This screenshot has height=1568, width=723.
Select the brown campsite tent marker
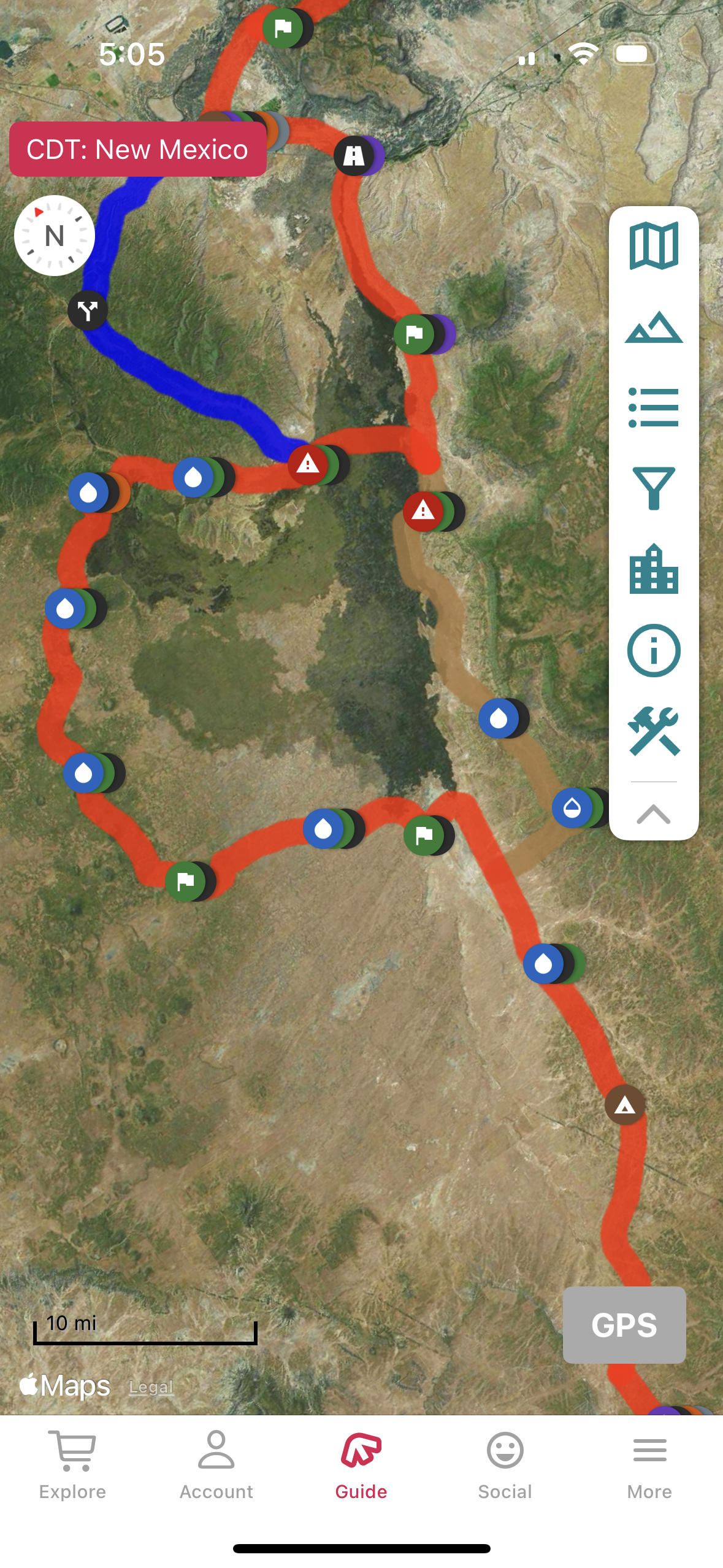pos(625,1105)
